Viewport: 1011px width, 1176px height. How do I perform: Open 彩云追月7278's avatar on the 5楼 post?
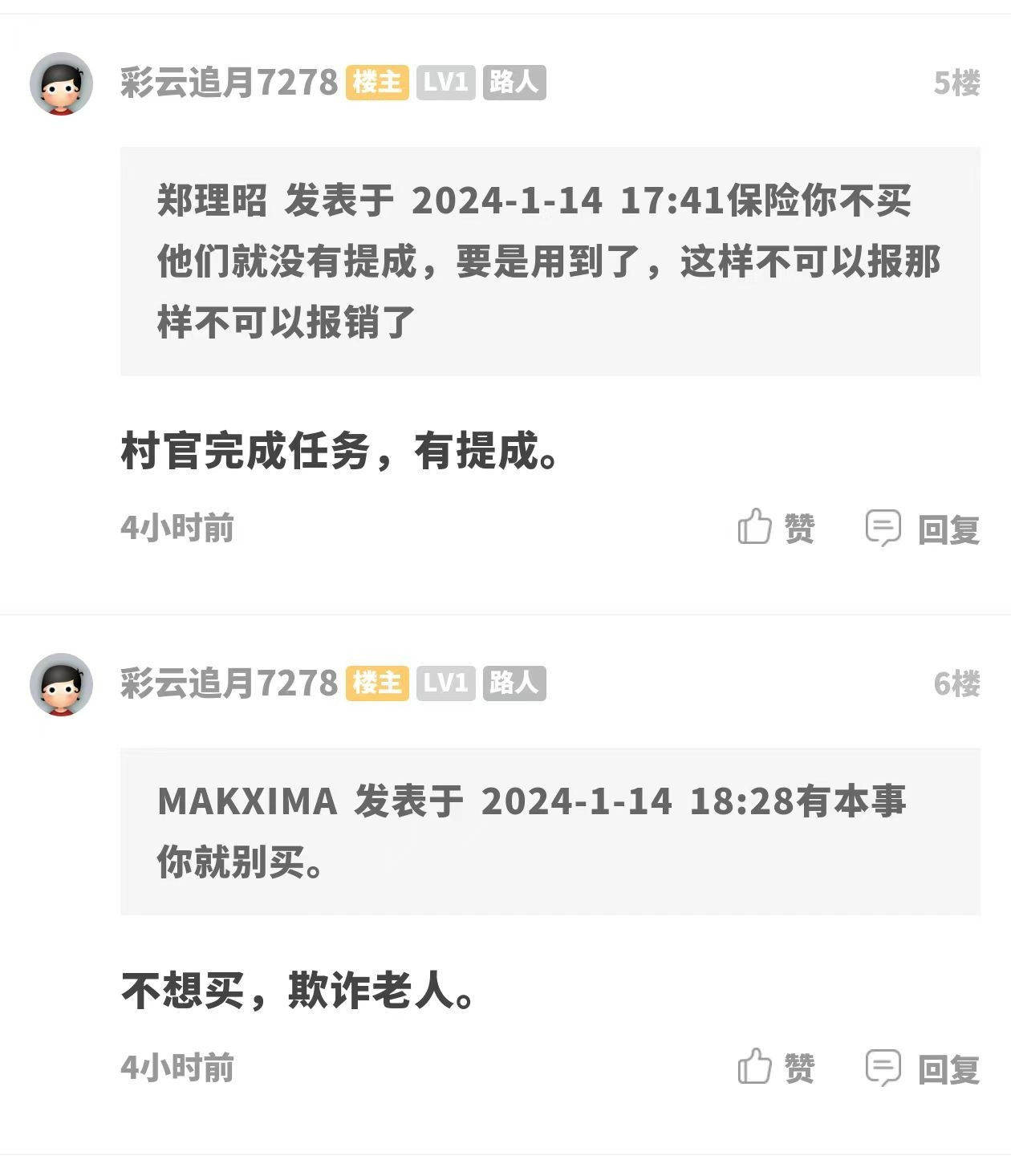coord(61,83)
